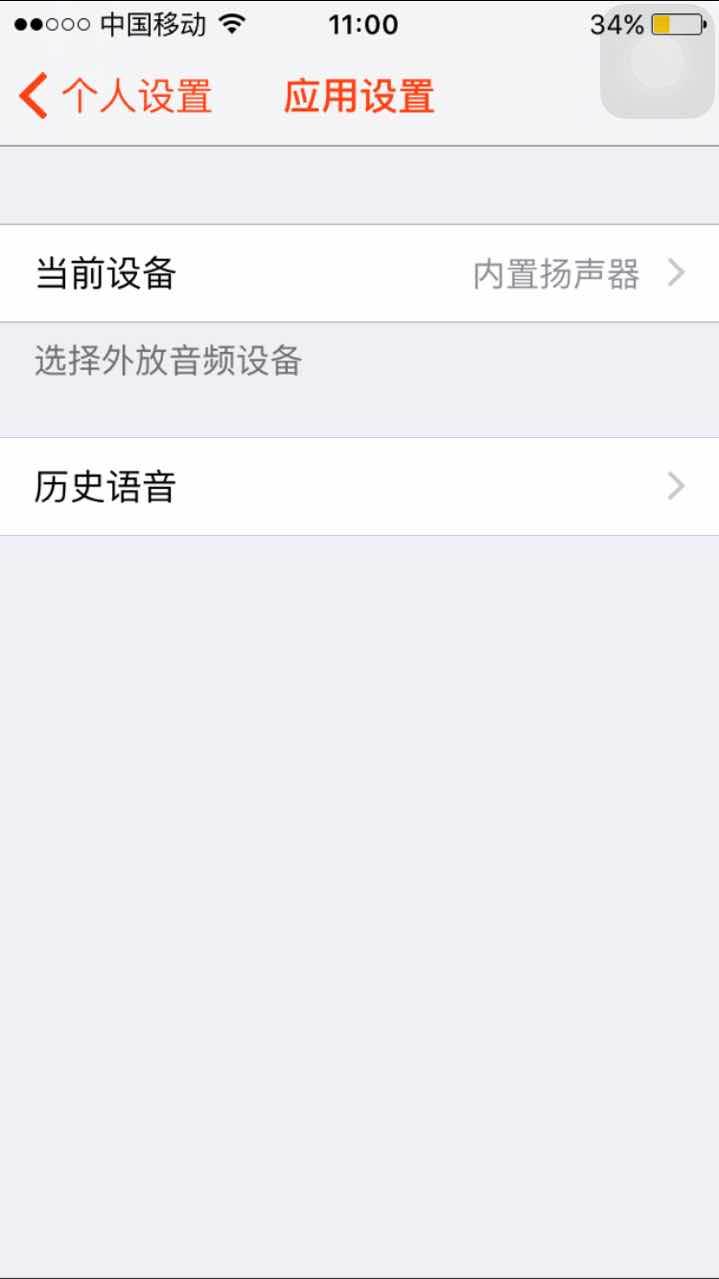719x1279 pixels.
Task: Open the 历史语音 row
Action: (359, 487)
